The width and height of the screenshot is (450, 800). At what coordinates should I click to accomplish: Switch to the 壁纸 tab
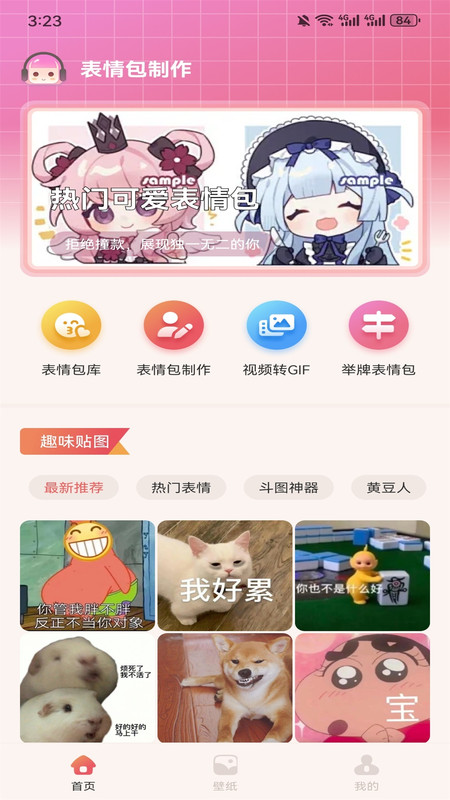tap(225, 772)
